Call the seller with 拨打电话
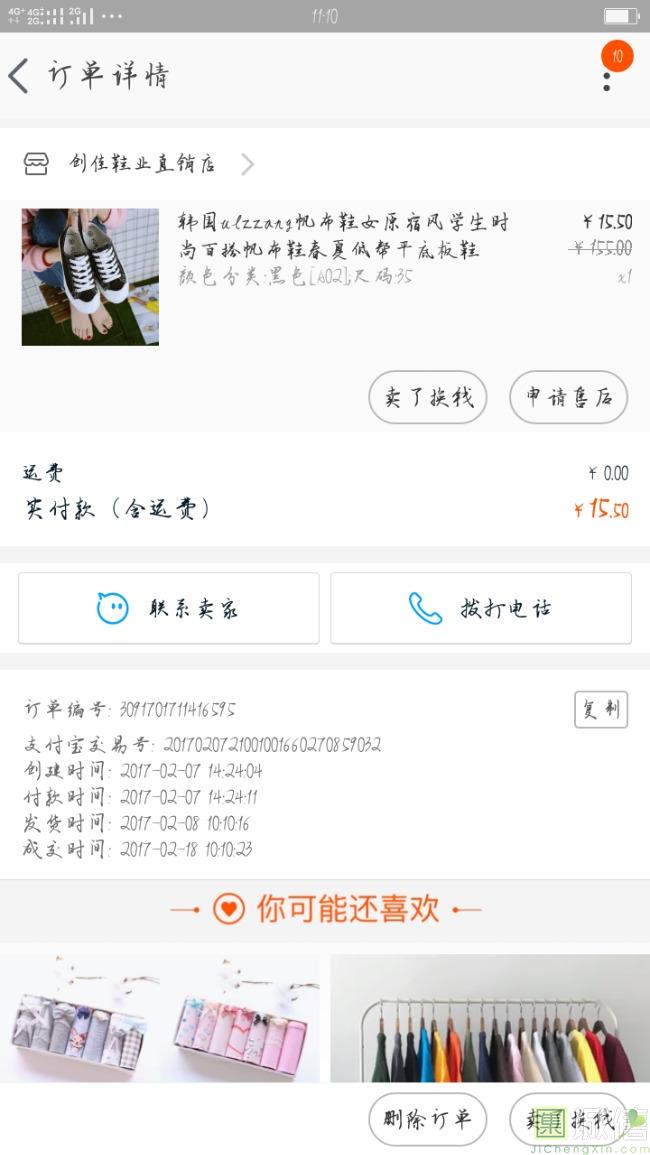This screenshot has width=650, height=1155. [x=481, y=608]
